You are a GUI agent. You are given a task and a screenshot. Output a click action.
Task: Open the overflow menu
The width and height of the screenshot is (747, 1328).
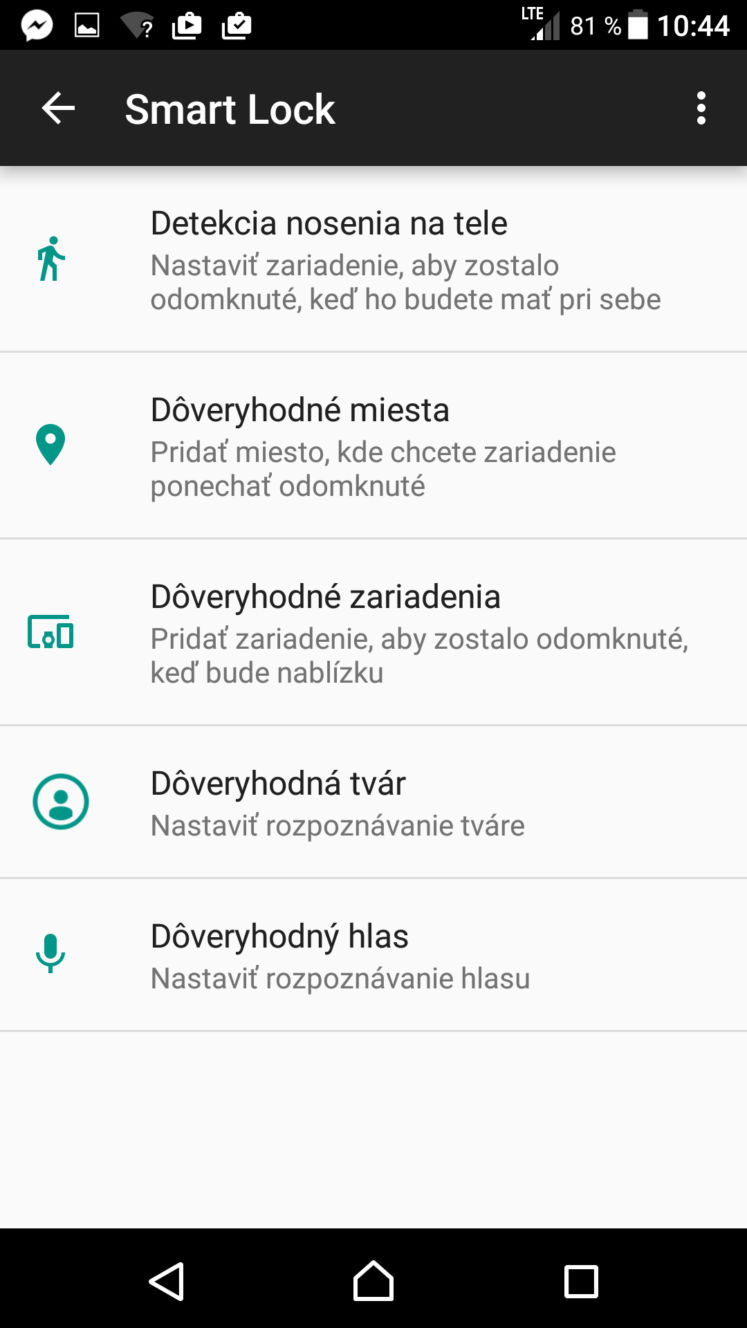pyautogui.click(x=701, y=108)
